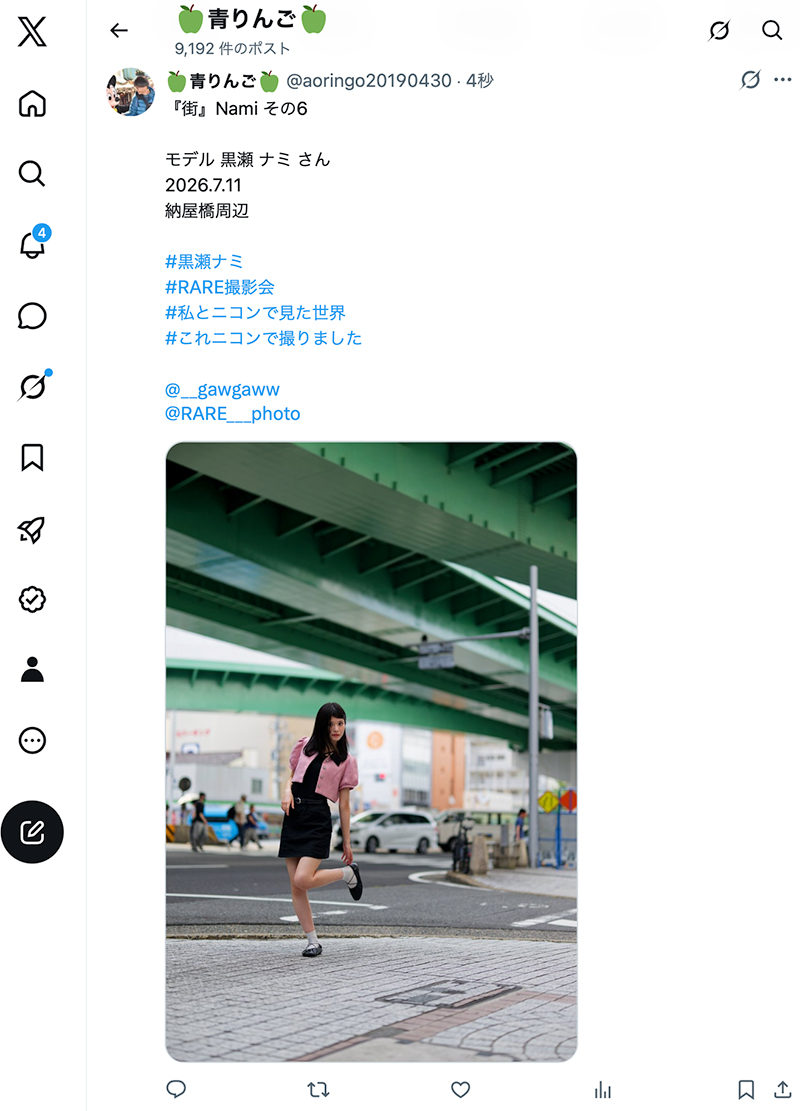Open Bookmarks in the sidebar
Image resolution: width=800 pixels, height=1111 pixels.
pos(32,458)
